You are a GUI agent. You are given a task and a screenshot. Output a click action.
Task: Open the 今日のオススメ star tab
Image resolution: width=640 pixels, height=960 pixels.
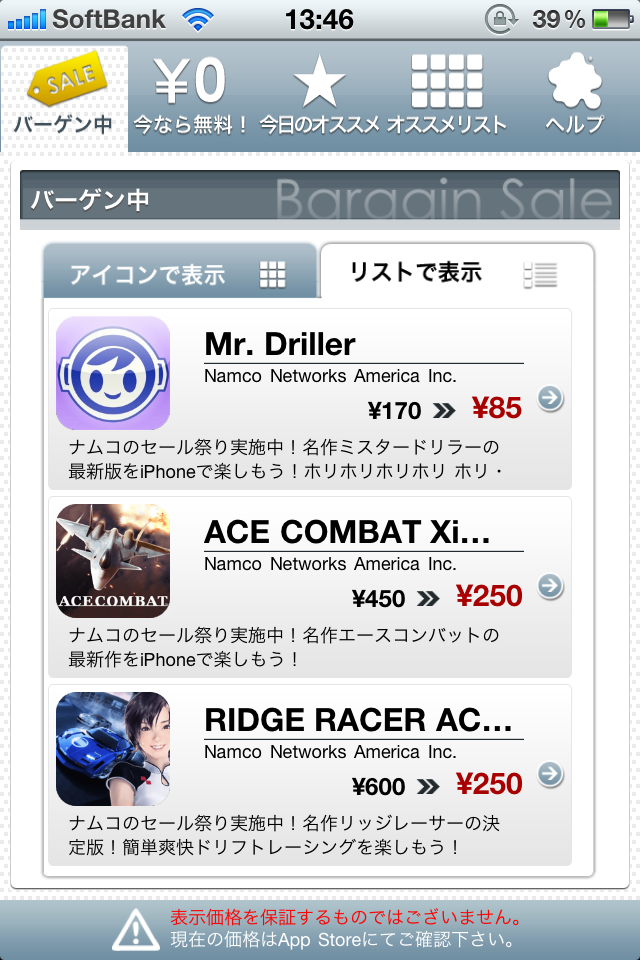pyautogui.click(x=318, y=98)
